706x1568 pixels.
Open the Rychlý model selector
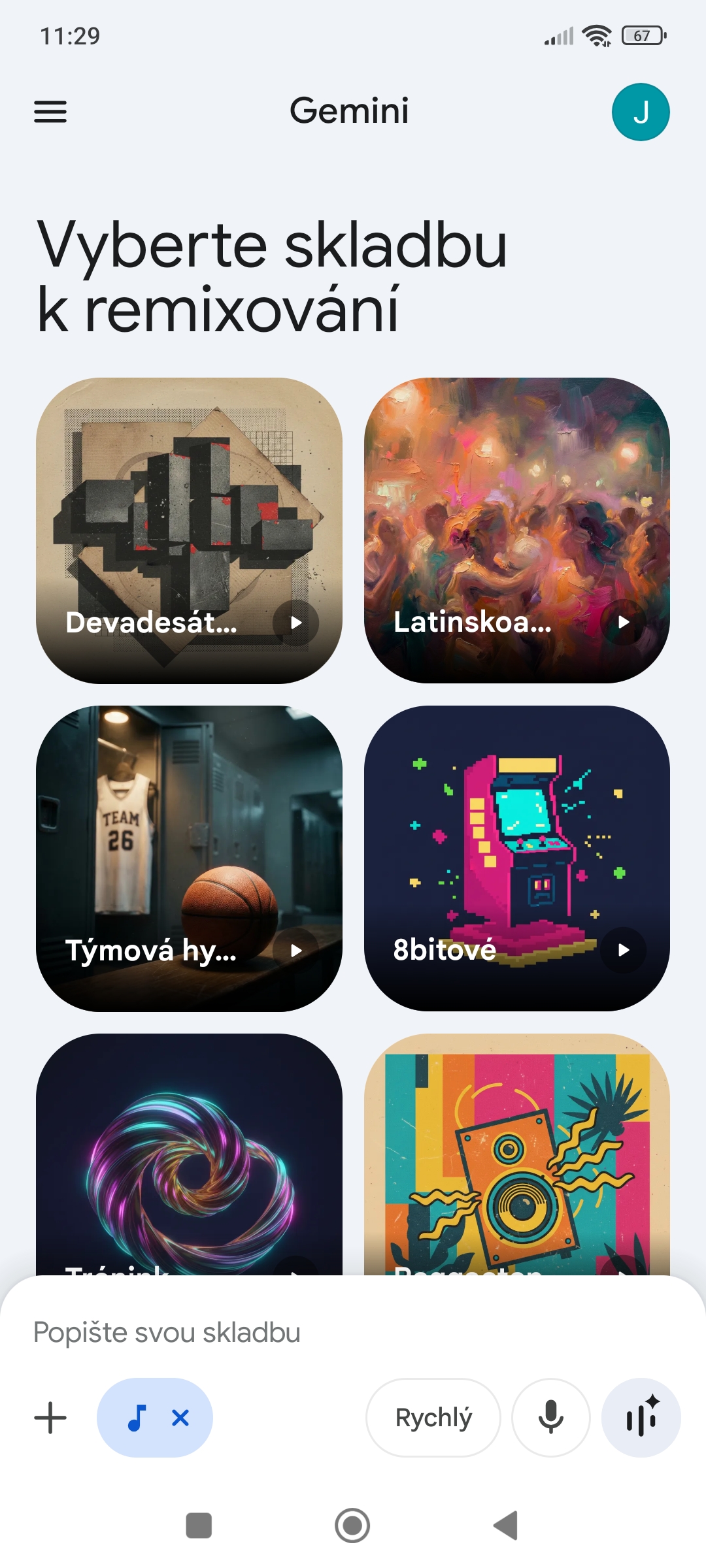(433, 1418)
